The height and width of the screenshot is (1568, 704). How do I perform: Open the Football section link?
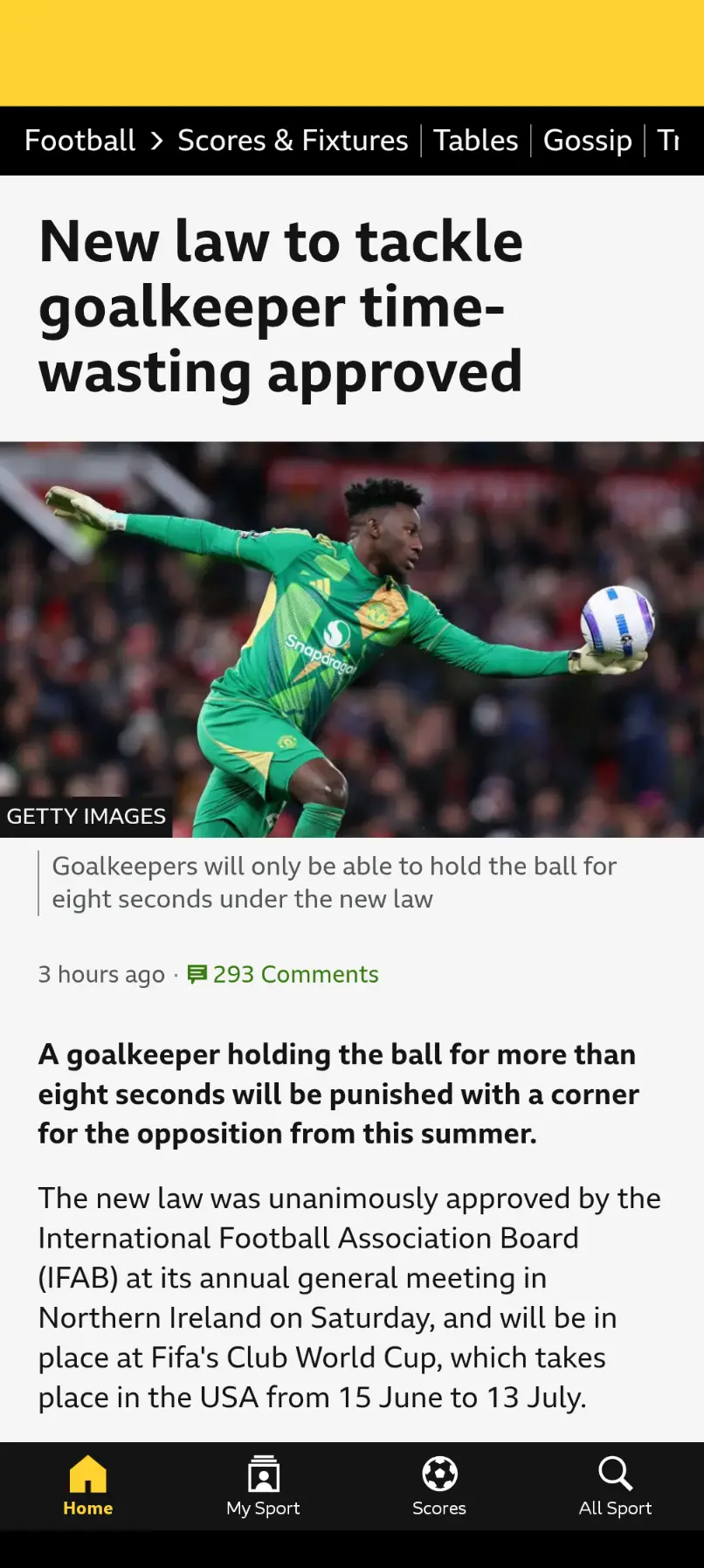(x=79, y=141)
